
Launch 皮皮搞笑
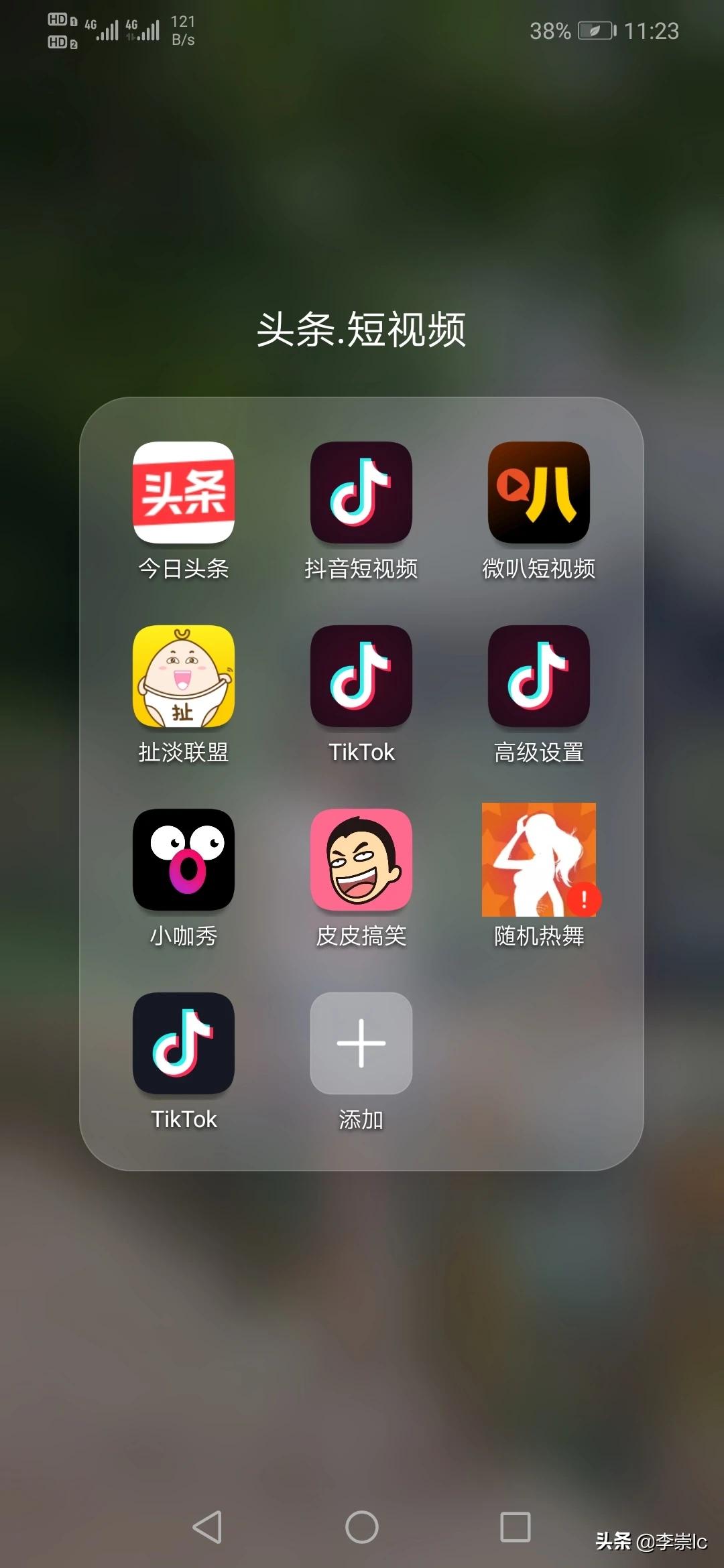tap(361, 860)
